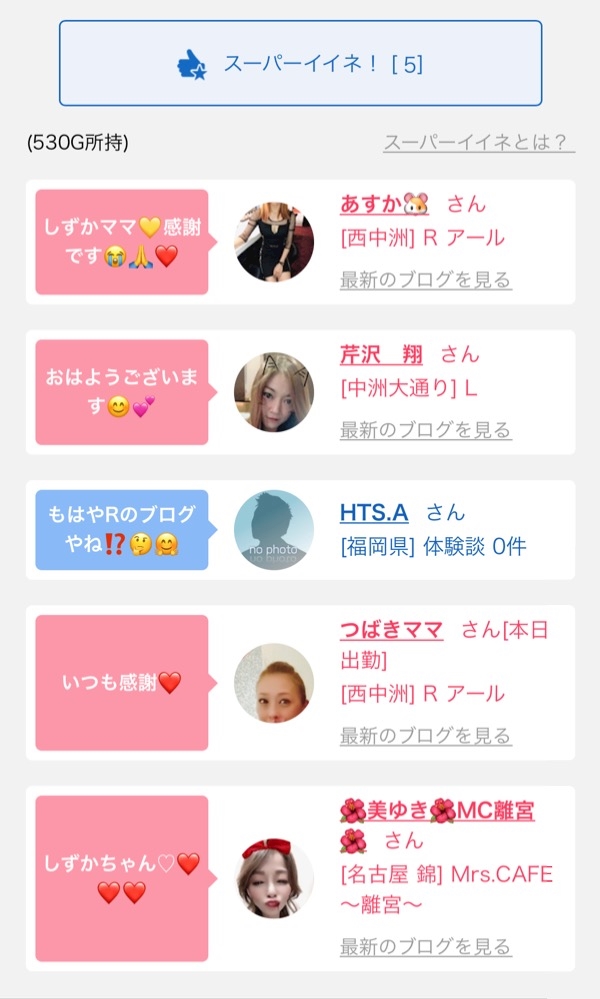Open HTS.A's profile name link

click(x=374, y=512)
